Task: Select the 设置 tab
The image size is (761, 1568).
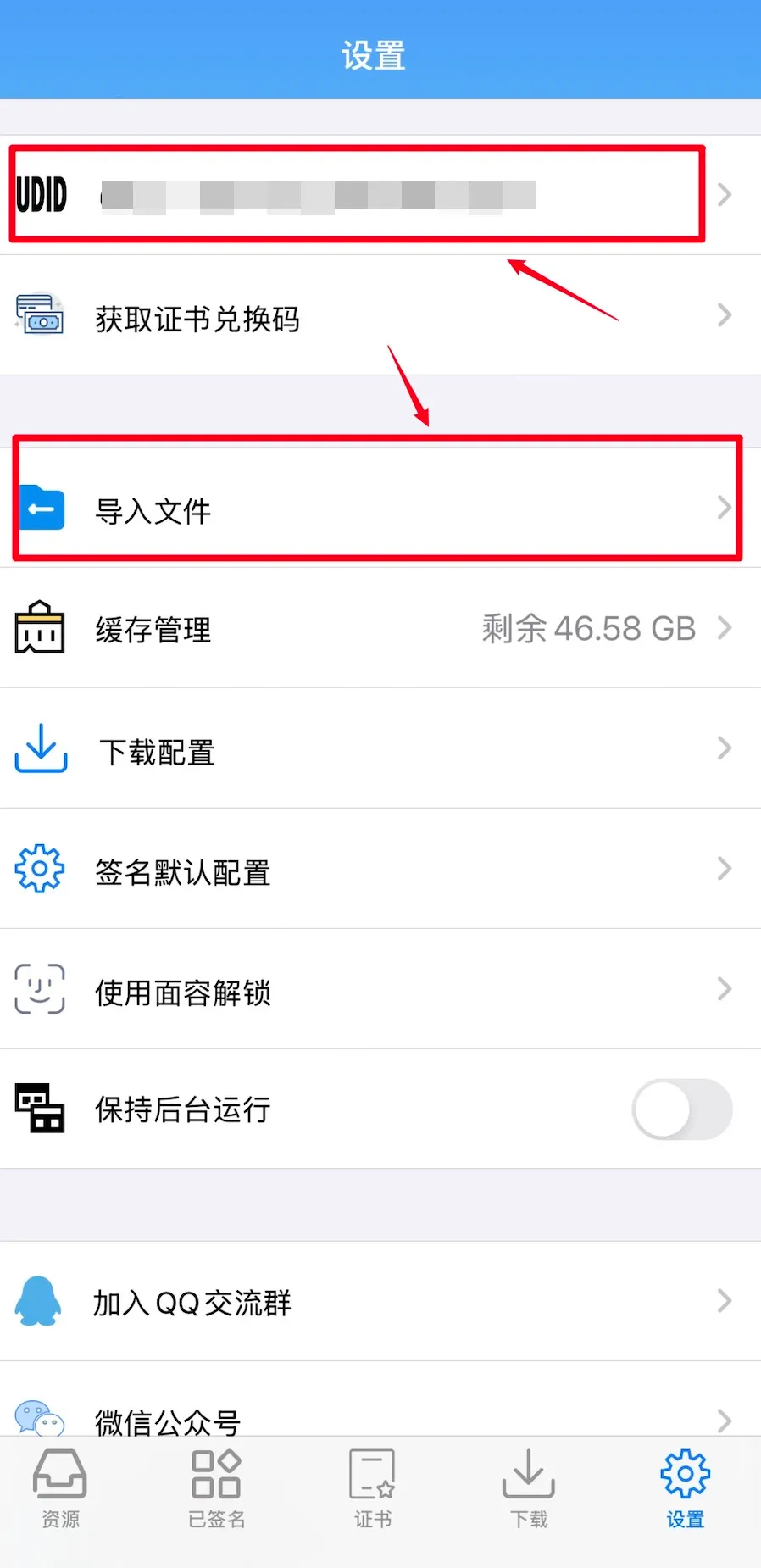Action: [685, 1488]
